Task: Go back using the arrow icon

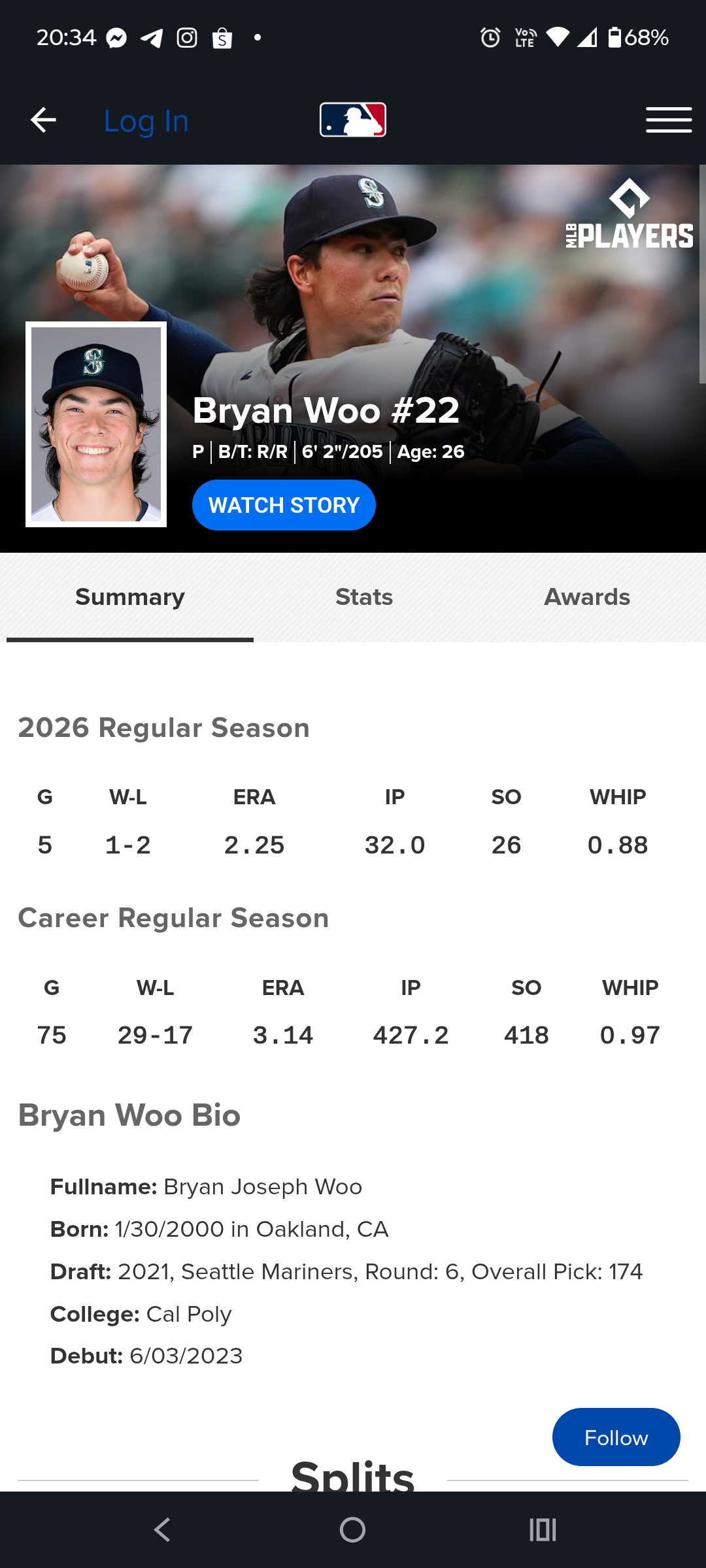Action: pyautogui.click(x=43, y=120)
